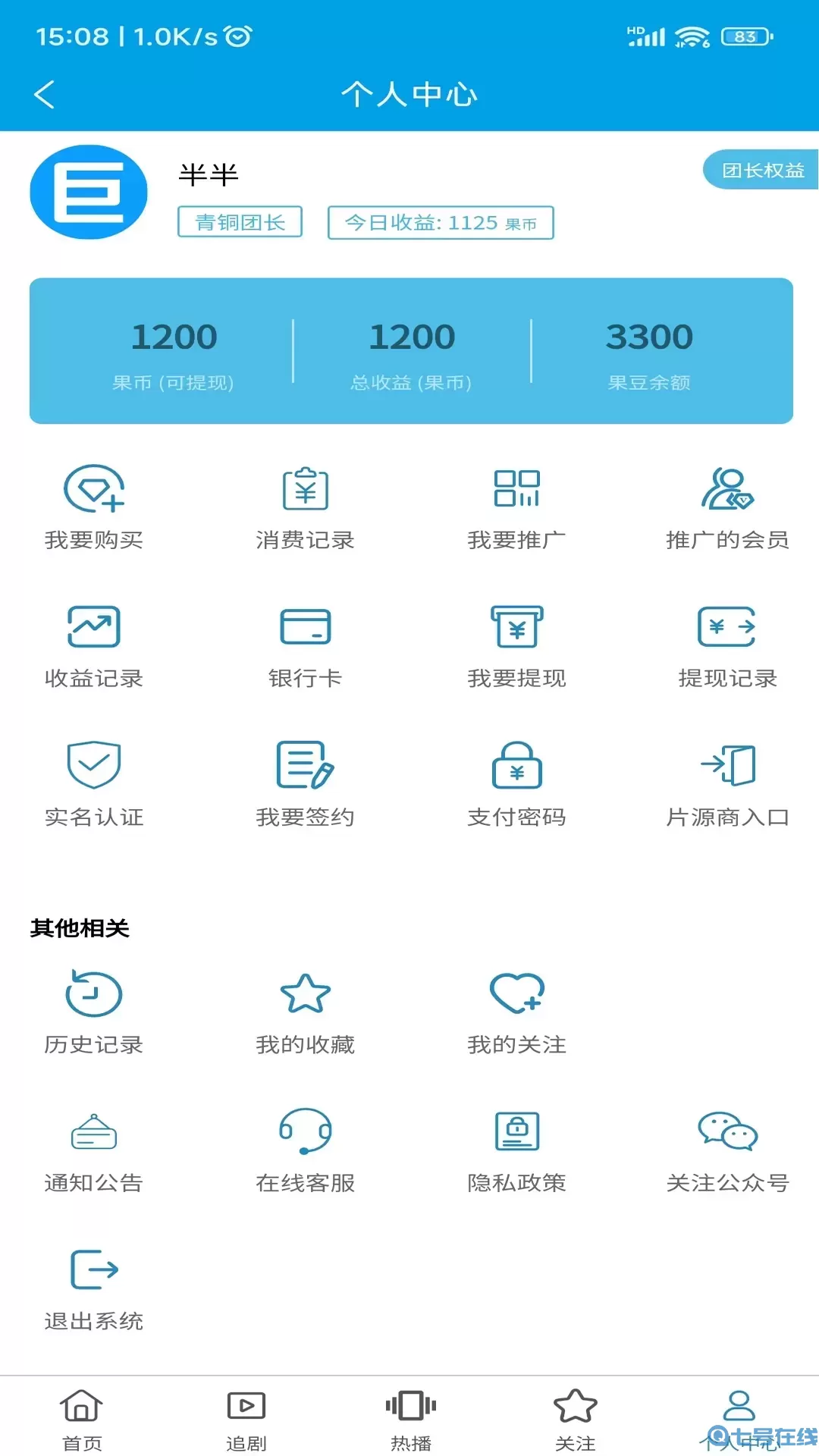The image size is (819, 1456).
Task: Tap the 团长权益 benefits button
Action: 762,171
